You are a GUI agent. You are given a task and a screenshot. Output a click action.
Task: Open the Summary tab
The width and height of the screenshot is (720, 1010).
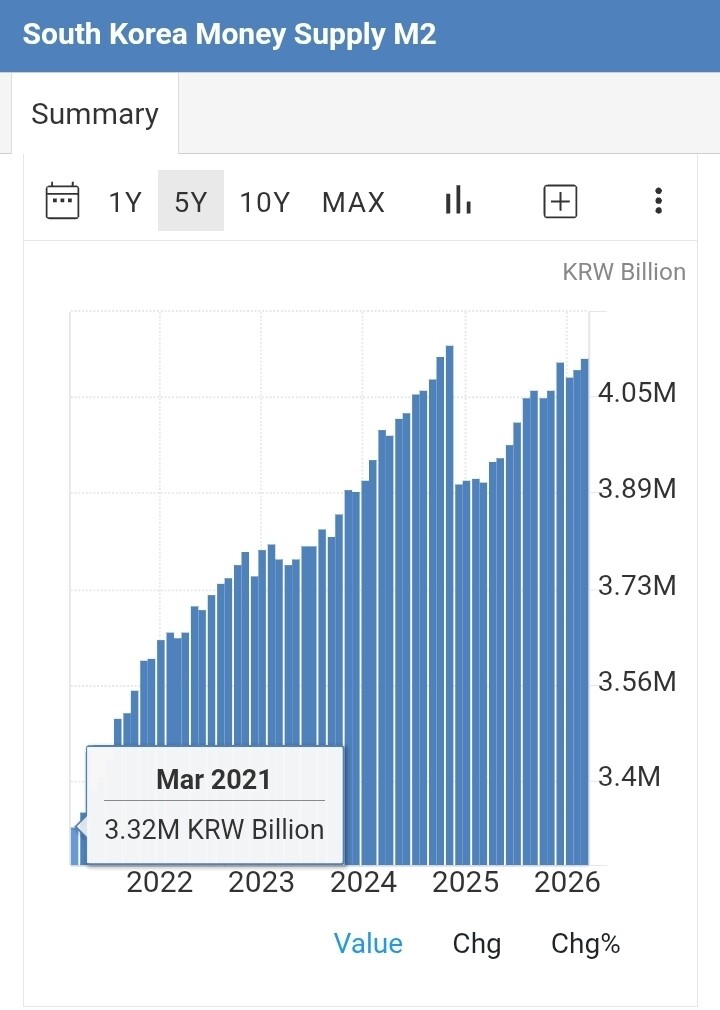[95, 114]
